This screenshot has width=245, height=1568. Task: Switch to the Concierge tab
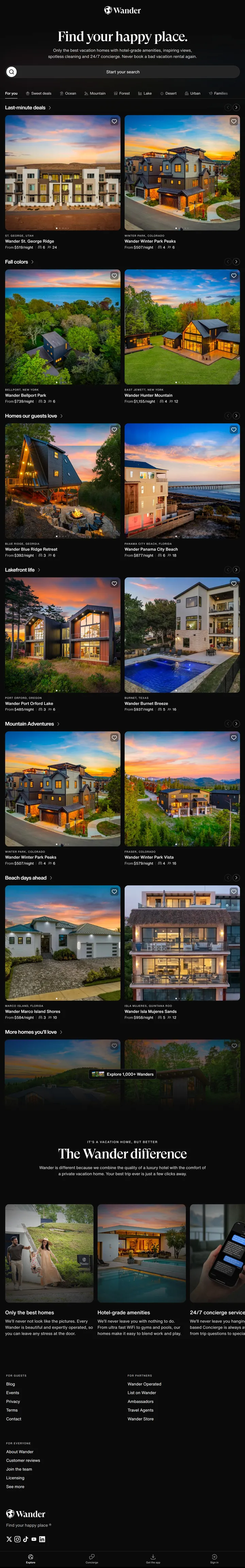(92, 1559)
